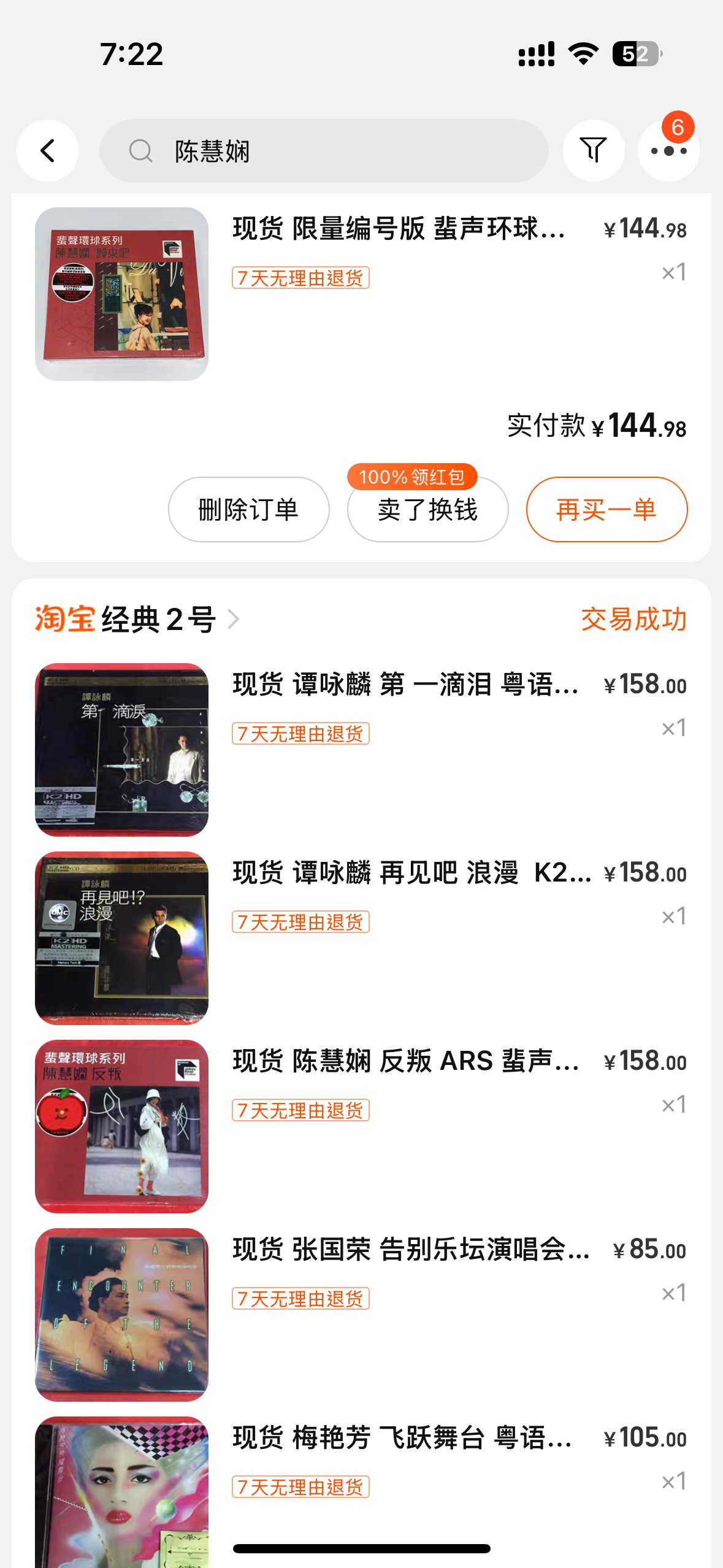723x1568 pixels.
Task: Open 谭咏麟 再见吧 浪漫 order item
Action: point(361,938)
